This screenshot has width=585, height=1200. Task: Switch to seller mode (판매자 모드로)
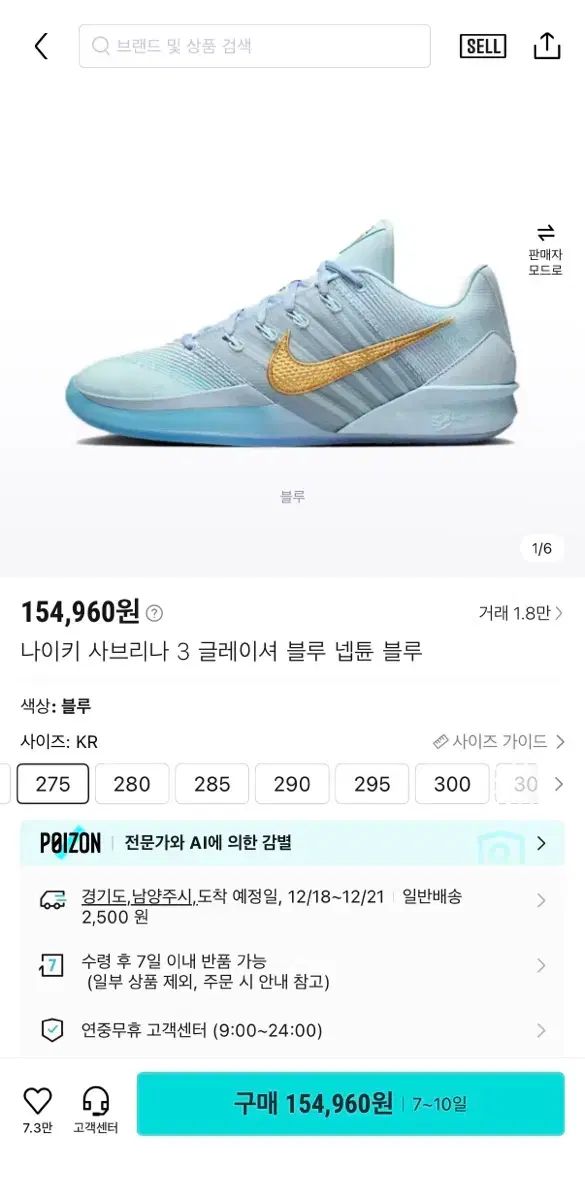tap(545, 250)
